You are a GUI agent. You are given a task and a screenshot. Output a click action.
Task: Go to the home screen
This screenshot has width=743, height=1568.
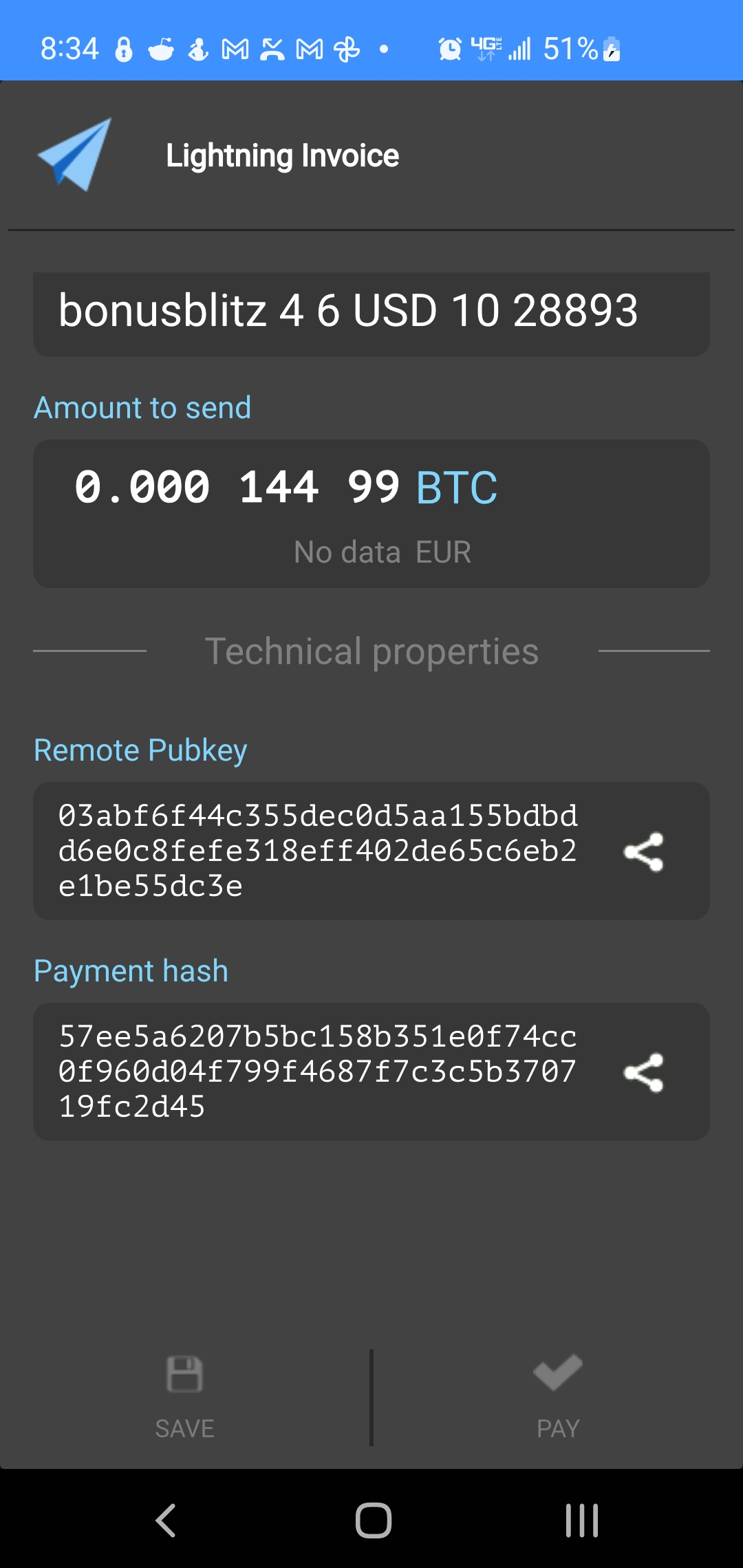(x=374, y=1520)
